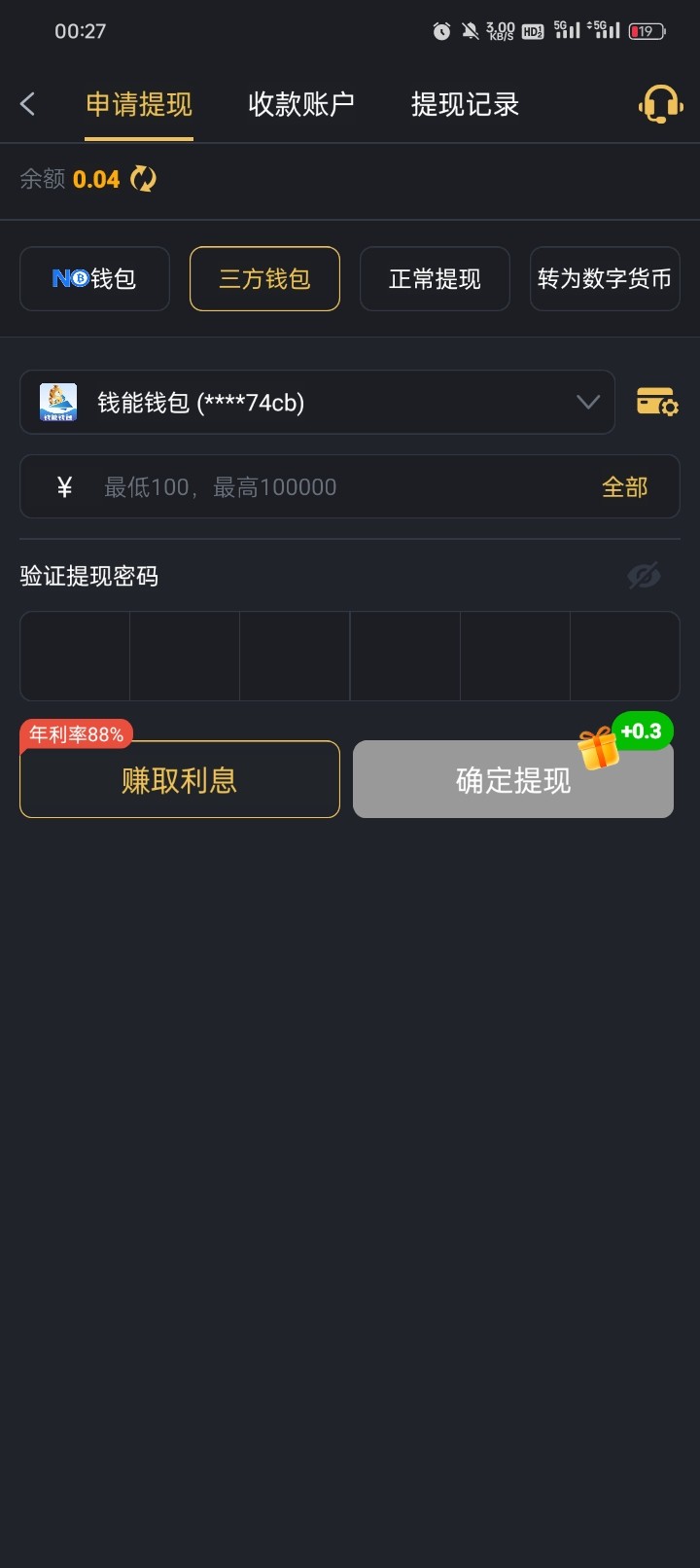Tap the ¥ currency icon in amount field
Screen dimensions: 700x1568
click(64, 486)
